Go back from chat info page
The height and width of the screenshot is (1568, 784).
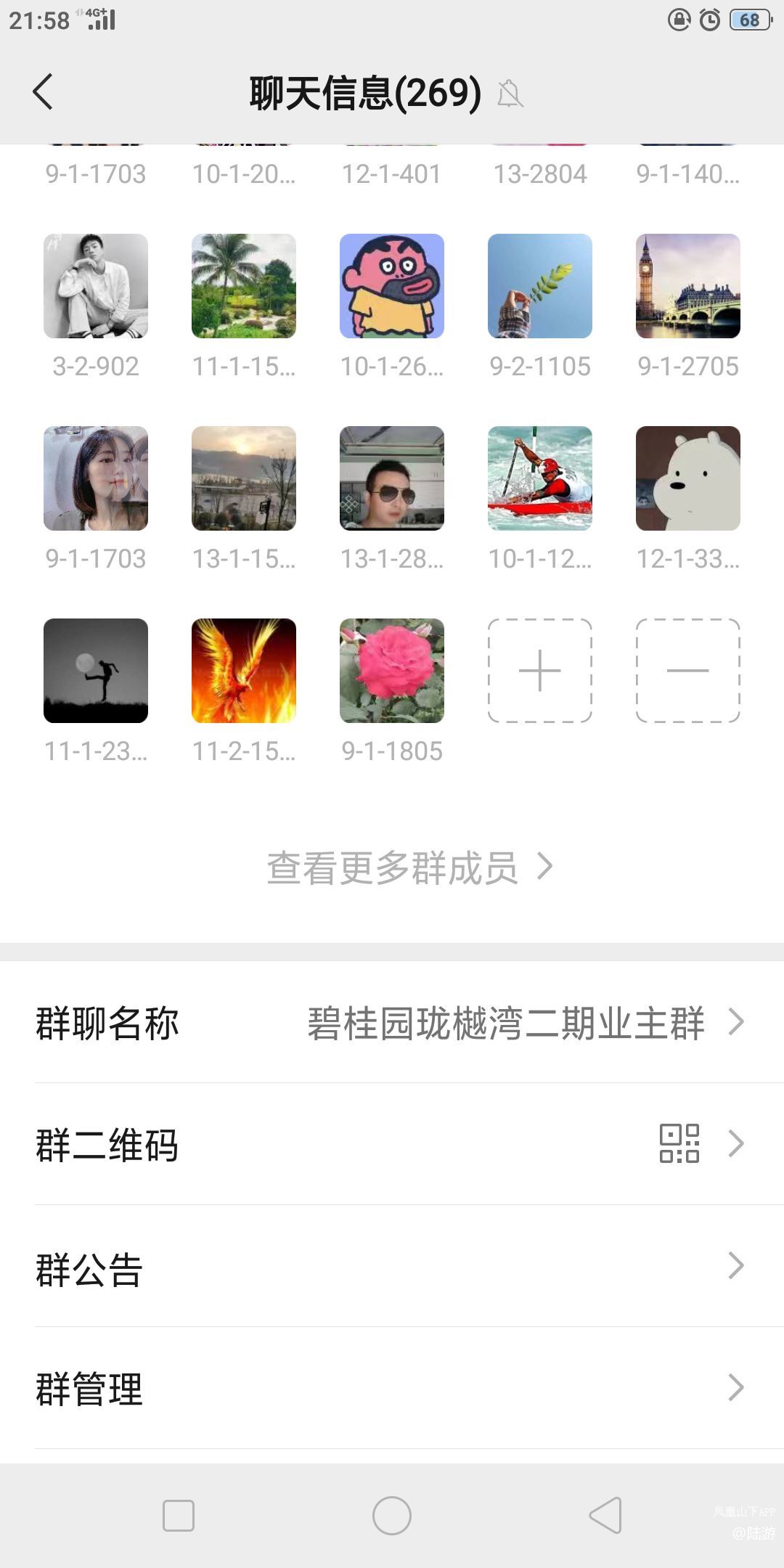43,91
